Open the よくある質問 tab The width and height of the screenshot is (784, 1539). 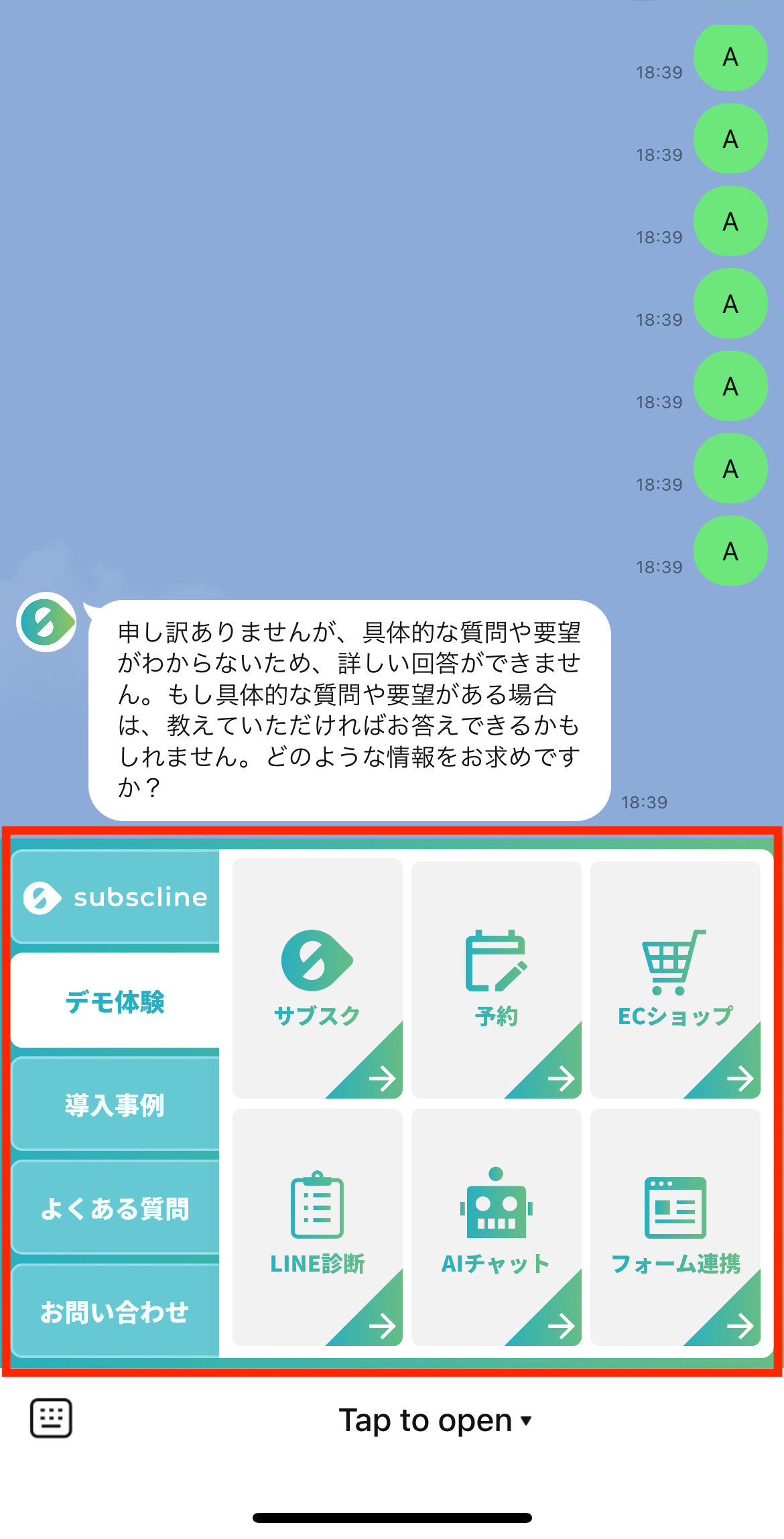115,1208
